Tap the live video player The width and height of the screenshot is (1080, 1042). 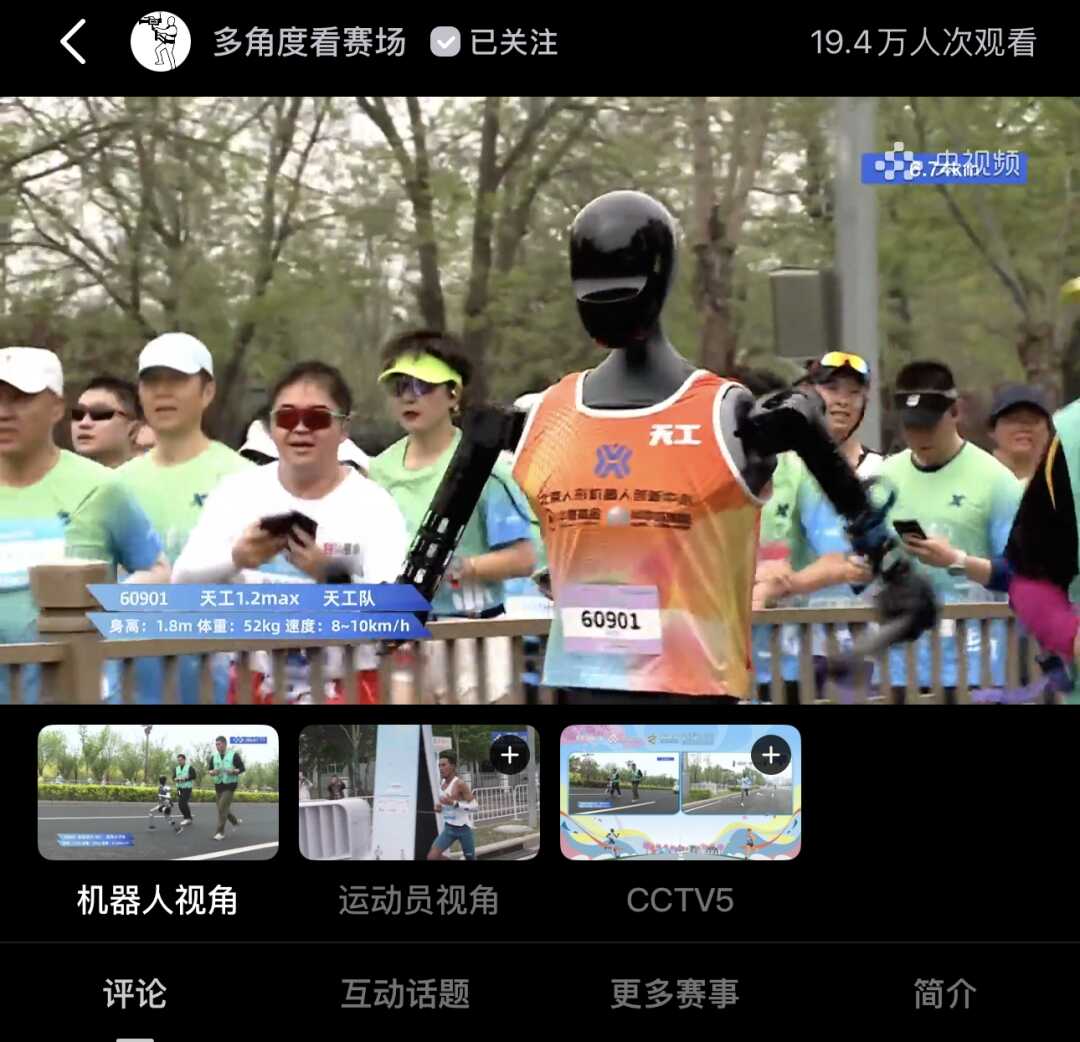(540, 400)
